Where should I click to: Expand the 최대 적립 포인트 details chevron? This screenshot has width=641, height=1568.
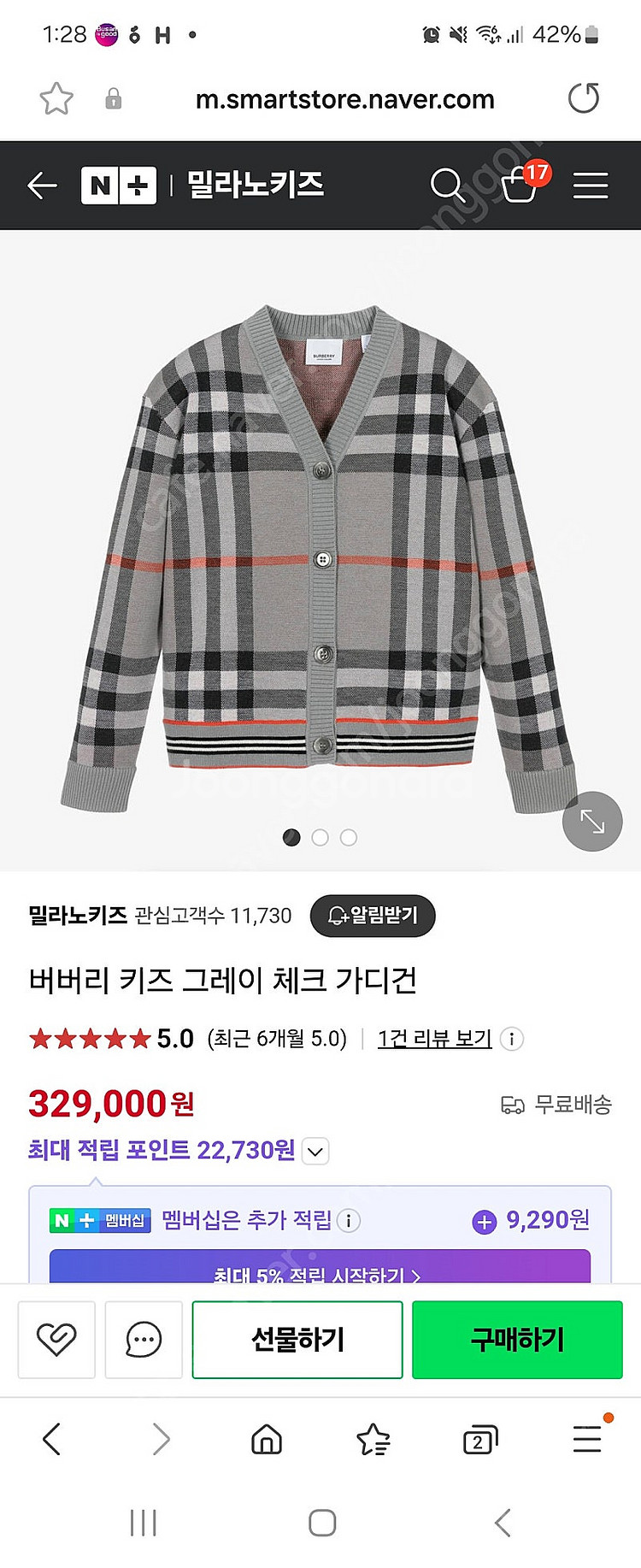tap(314, 1152)
